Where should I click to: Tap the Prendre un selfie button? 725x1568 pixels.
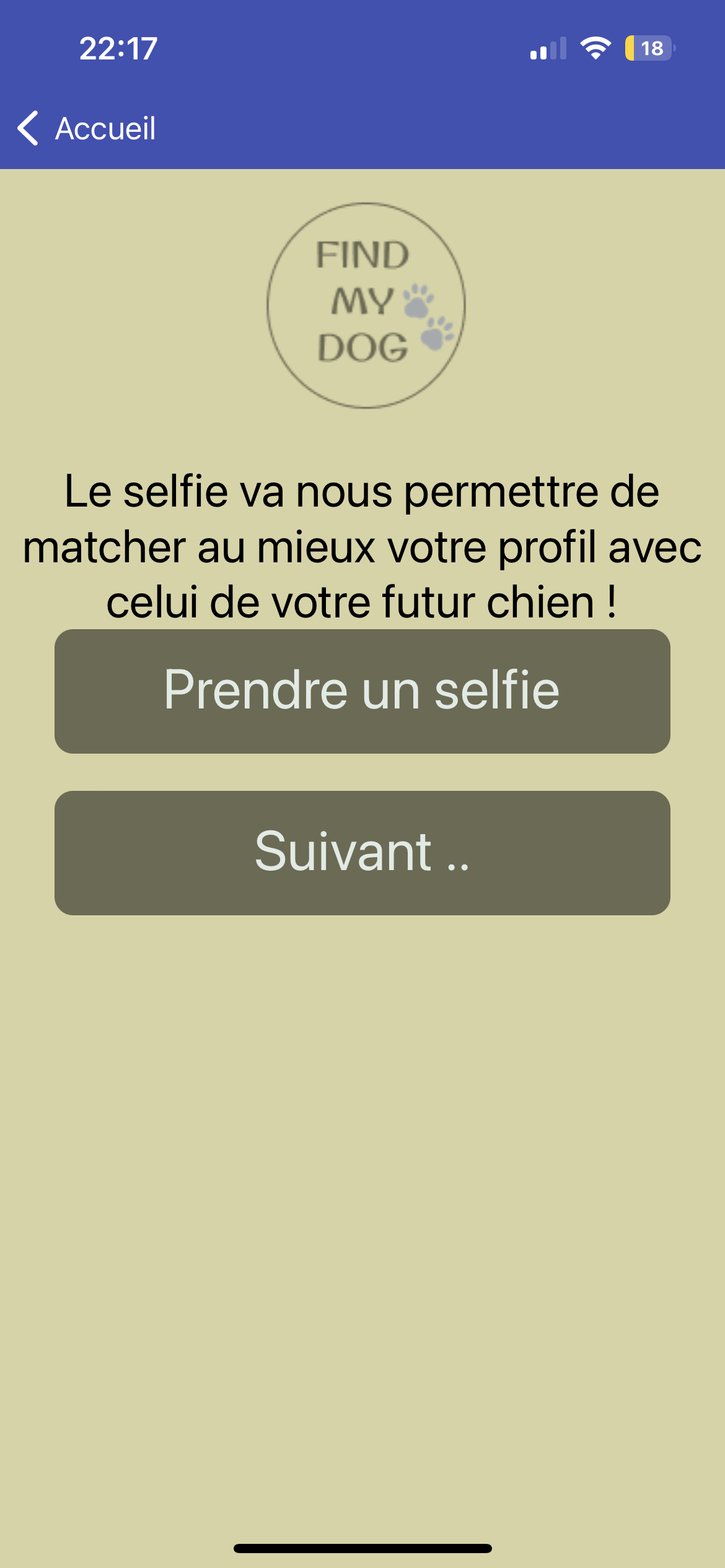[362, 691]
